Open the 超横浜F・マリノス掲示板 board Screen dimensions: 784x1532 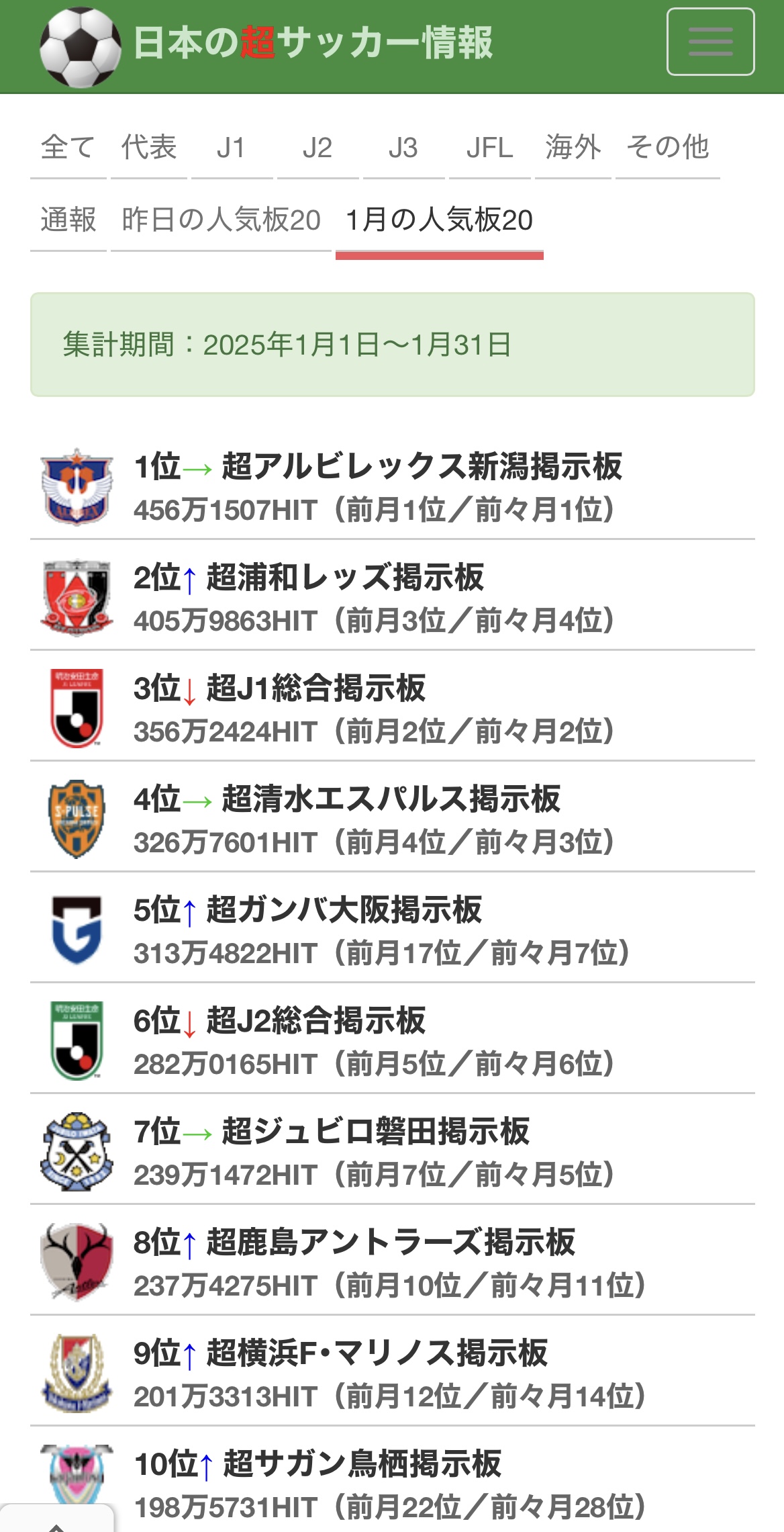(x=377, y=1353)
